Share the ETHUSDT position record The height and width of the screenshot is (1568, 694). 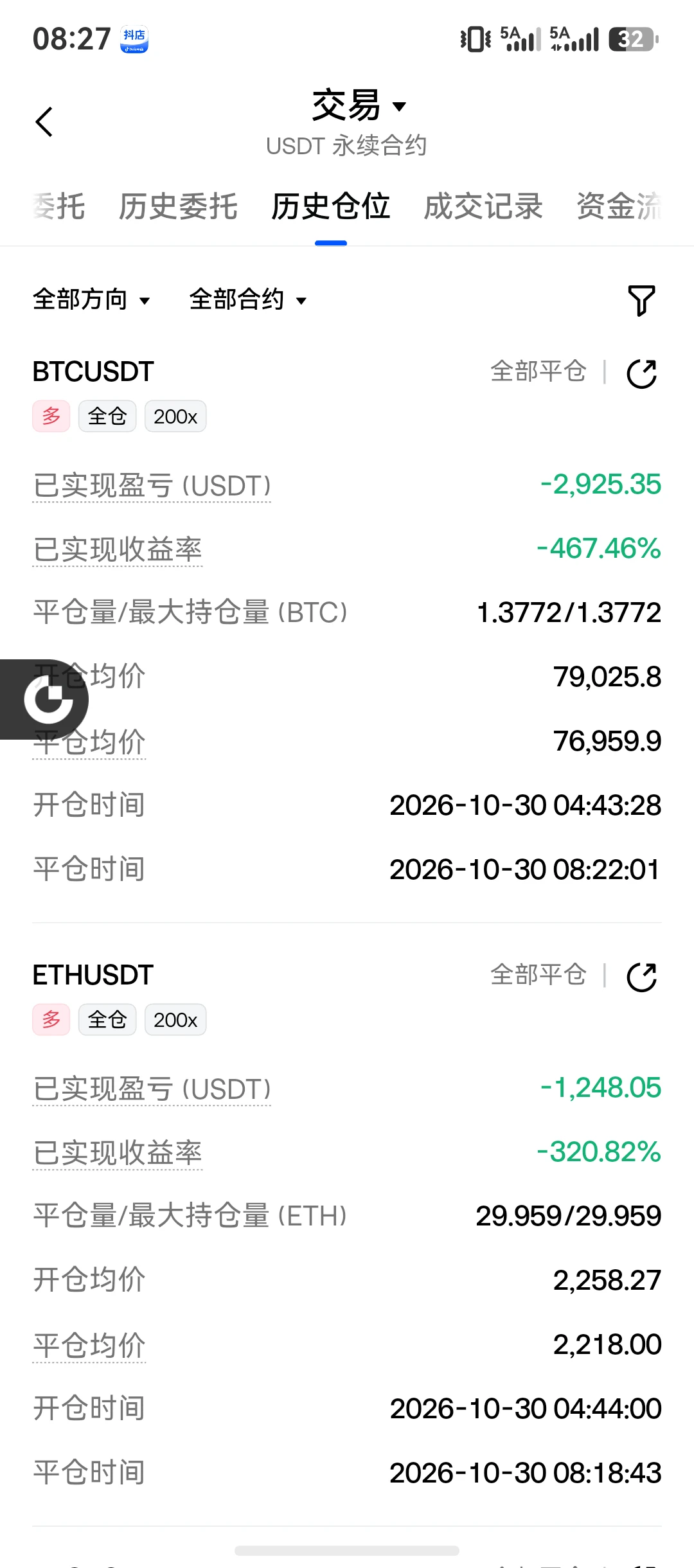pyautogui.click(x=641, y=977)
